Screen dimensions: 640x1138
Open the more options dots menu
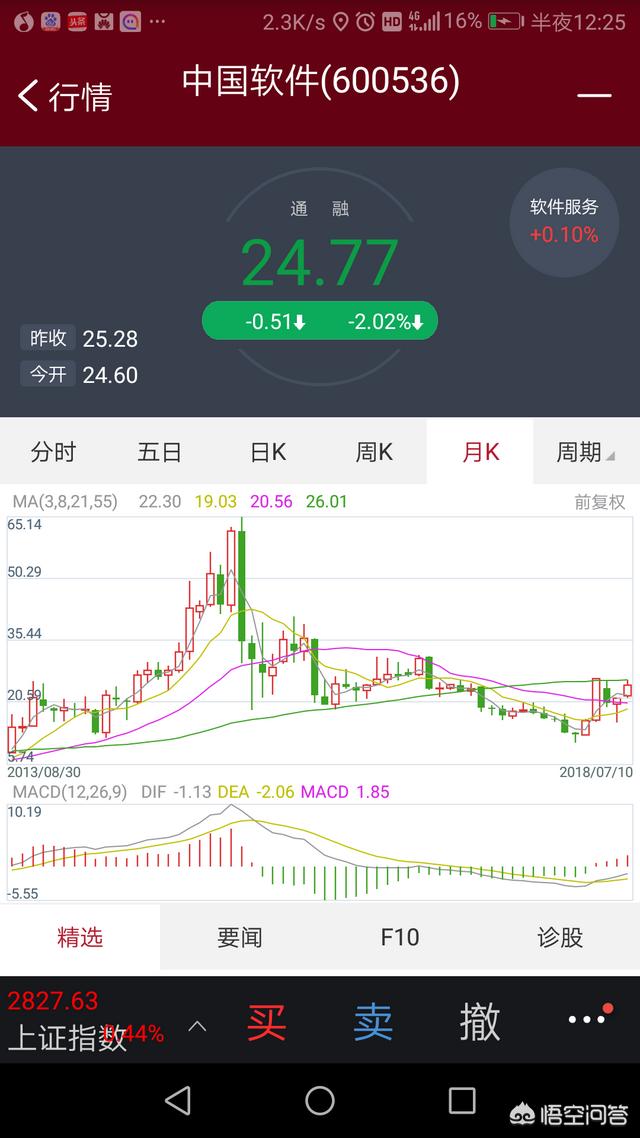587,1020
